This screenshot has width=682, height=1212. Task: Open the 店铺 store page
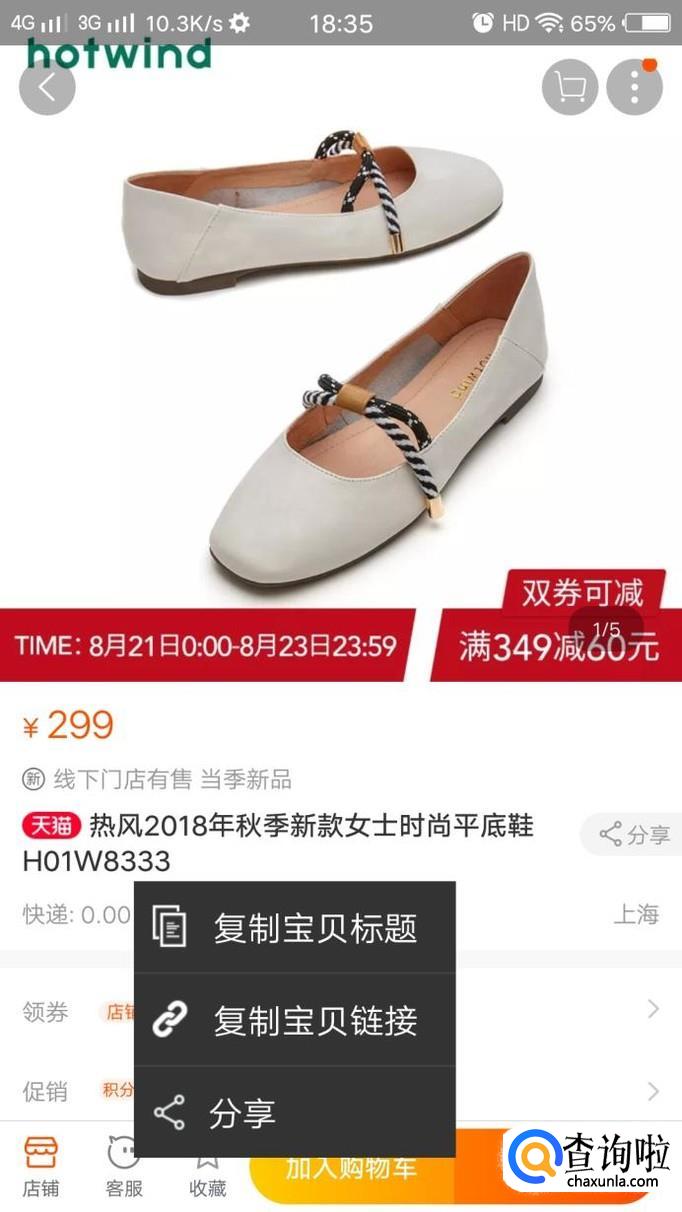pos(41,1167)
